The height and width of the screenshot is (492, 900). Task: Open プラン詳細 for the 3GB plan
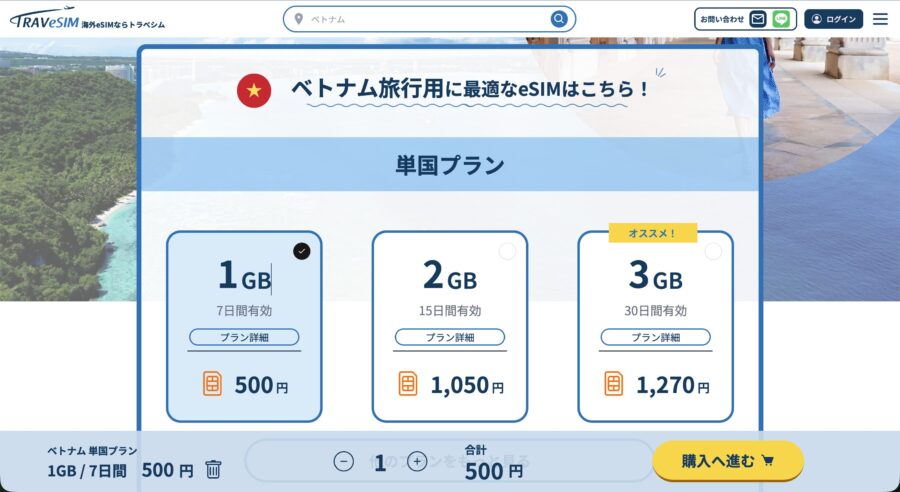pos(655,337)
